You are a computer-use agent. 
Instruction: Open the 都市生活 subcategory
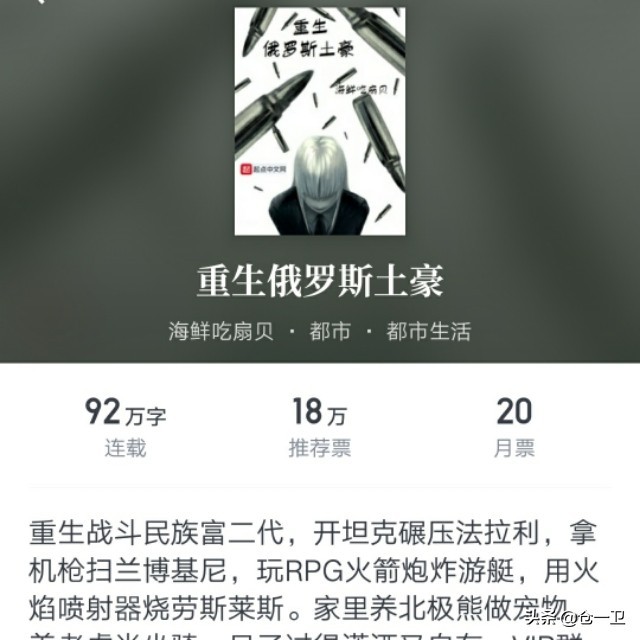(x=428, y=331)
